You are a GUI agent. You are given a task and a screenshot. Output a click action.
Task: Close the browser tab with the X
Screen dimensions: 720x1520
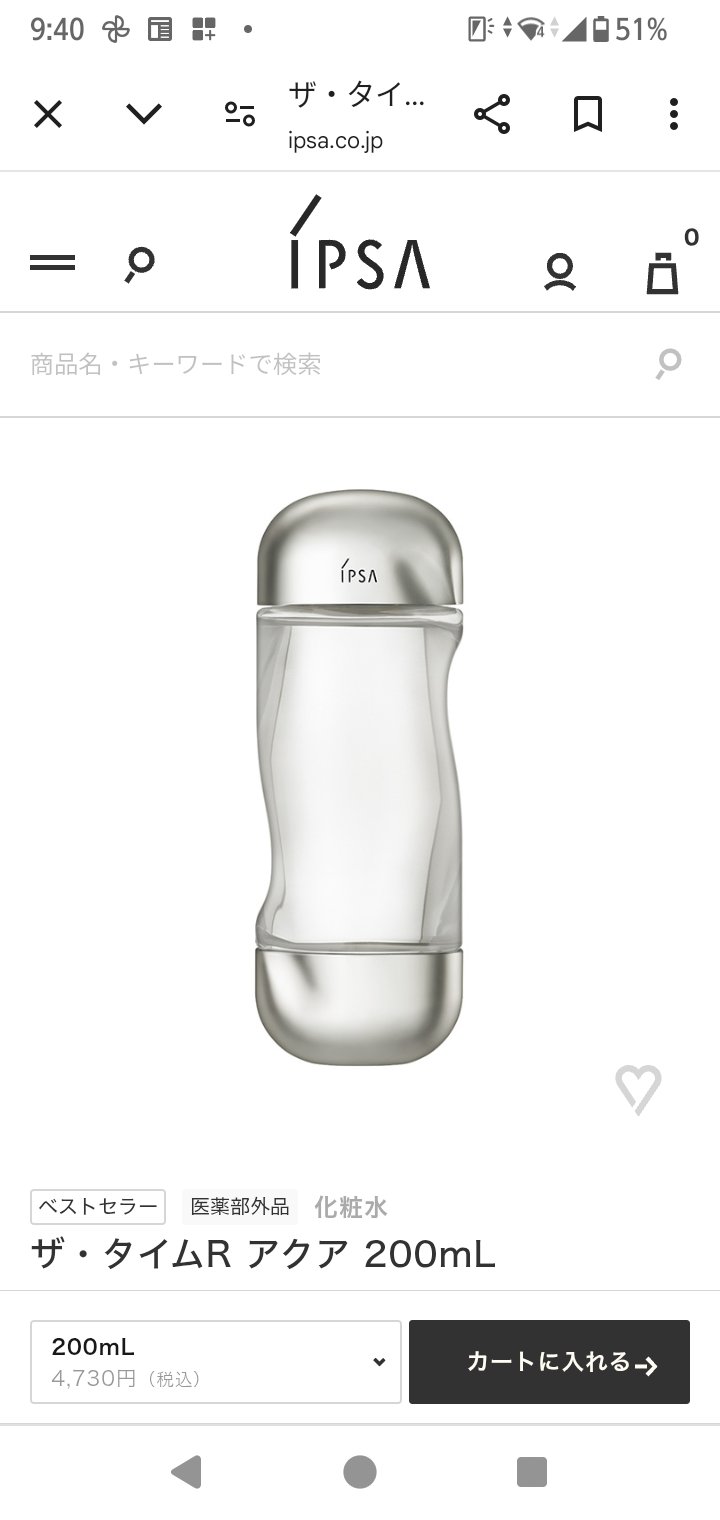coord(48,114)
